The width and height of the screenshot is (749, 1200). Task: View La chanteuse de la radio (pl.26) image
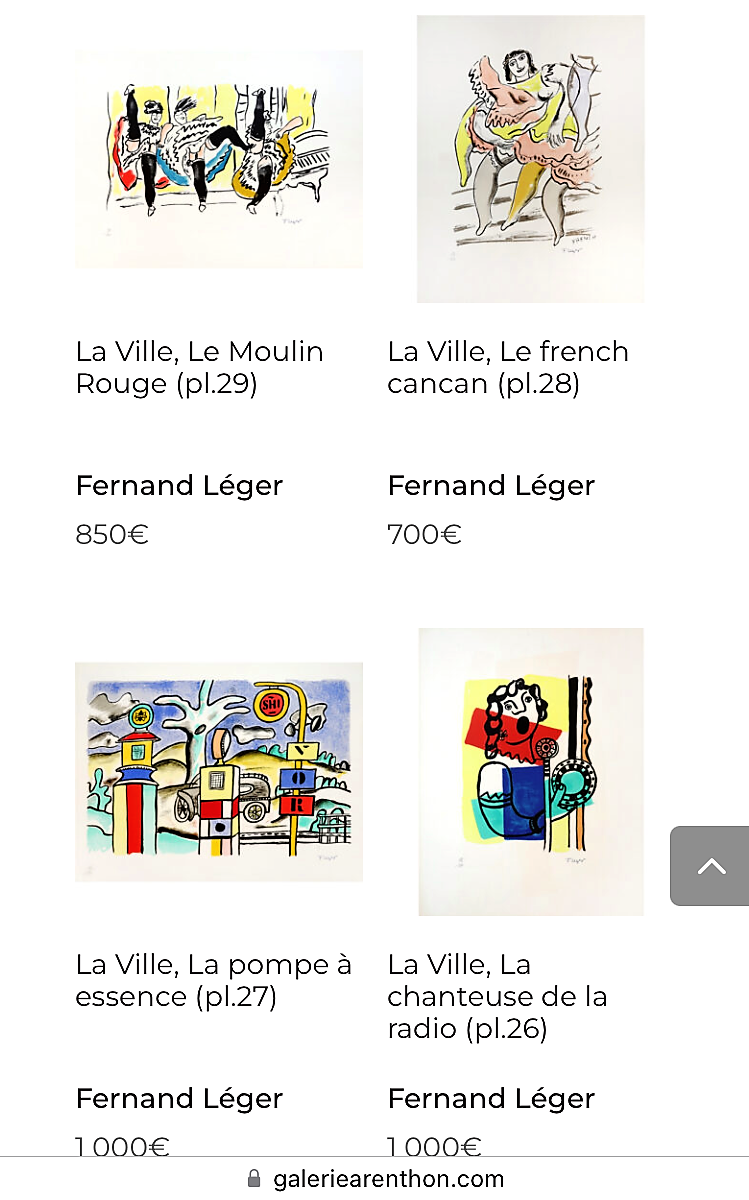click(x=530, y=771)
